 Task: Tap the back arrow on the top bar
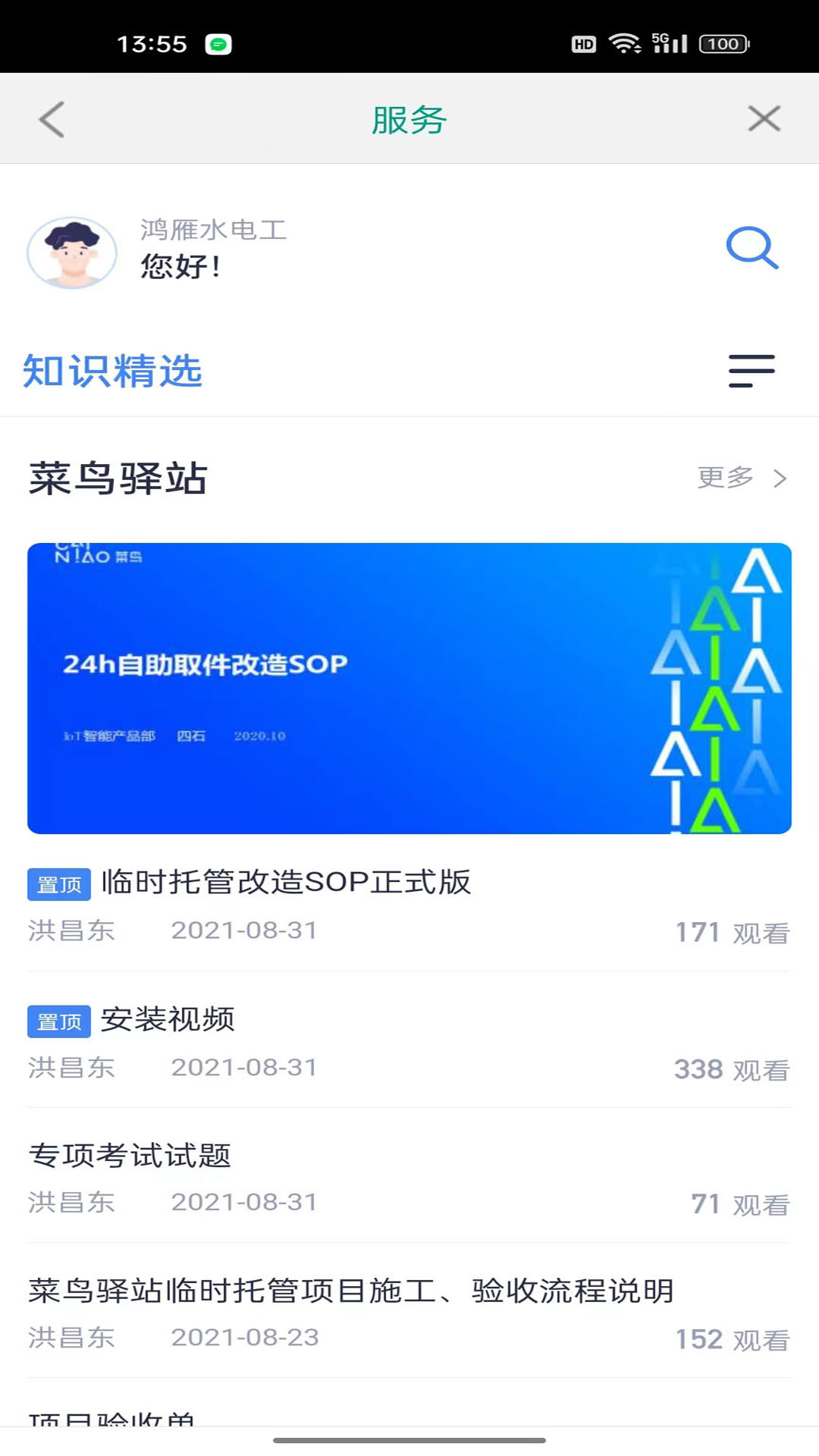tap(50, 119)
